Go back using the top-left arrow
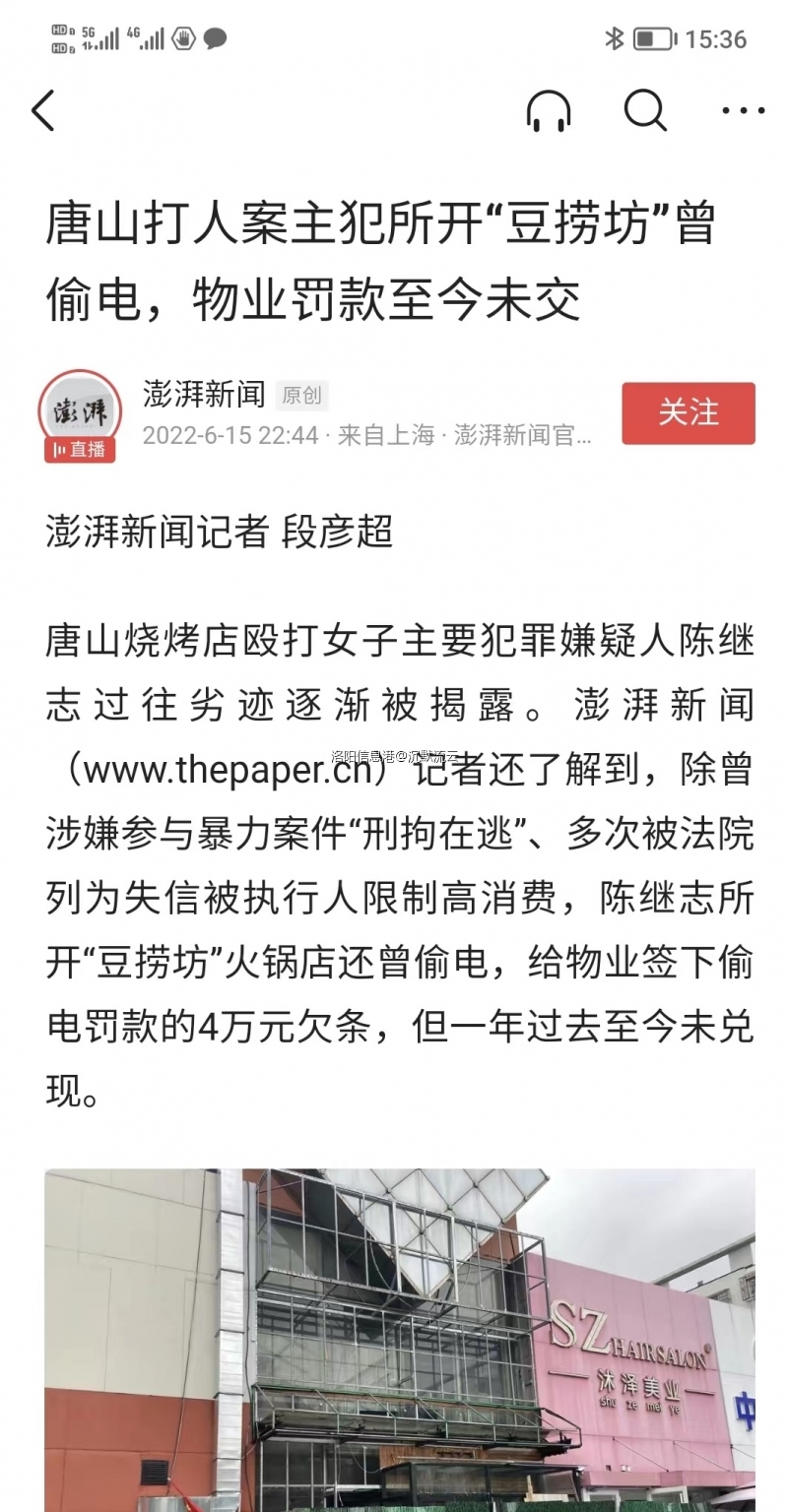 click(x=43, y=110)
